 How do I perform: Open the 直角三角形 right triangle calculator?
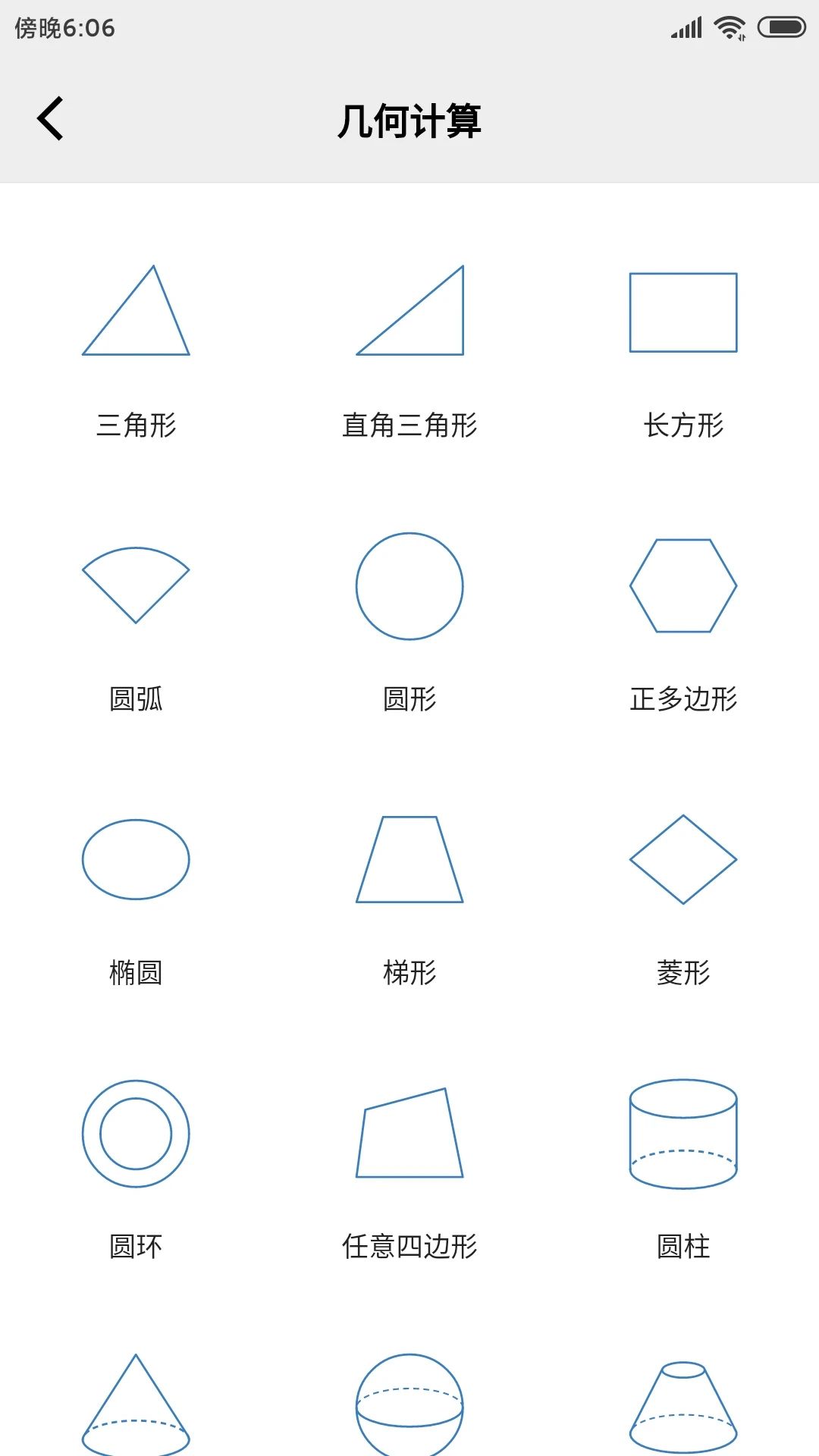point(409,311)
